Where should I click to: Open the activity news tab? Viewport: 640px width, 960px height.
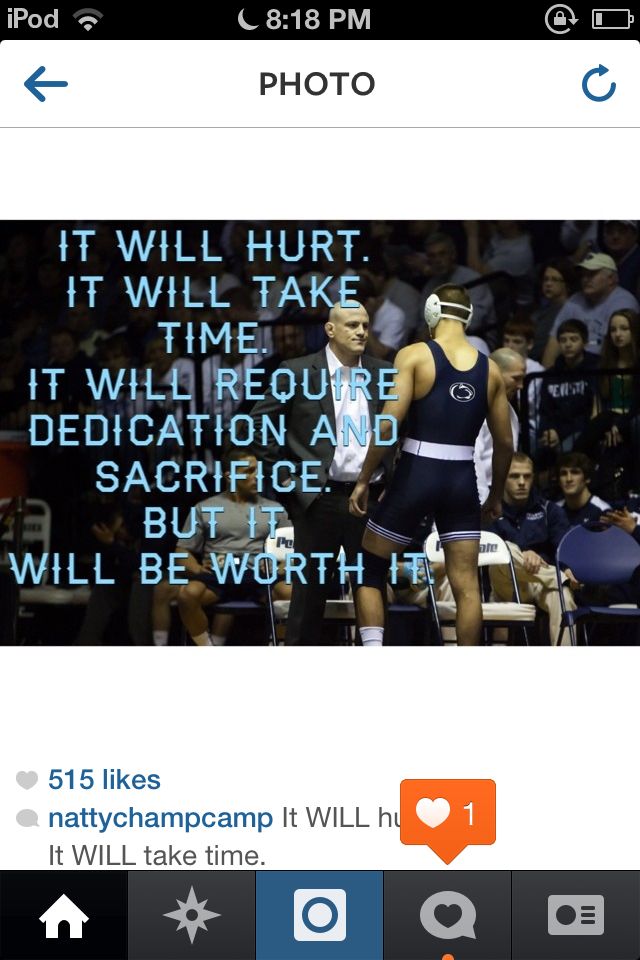[x=447, y=915]
